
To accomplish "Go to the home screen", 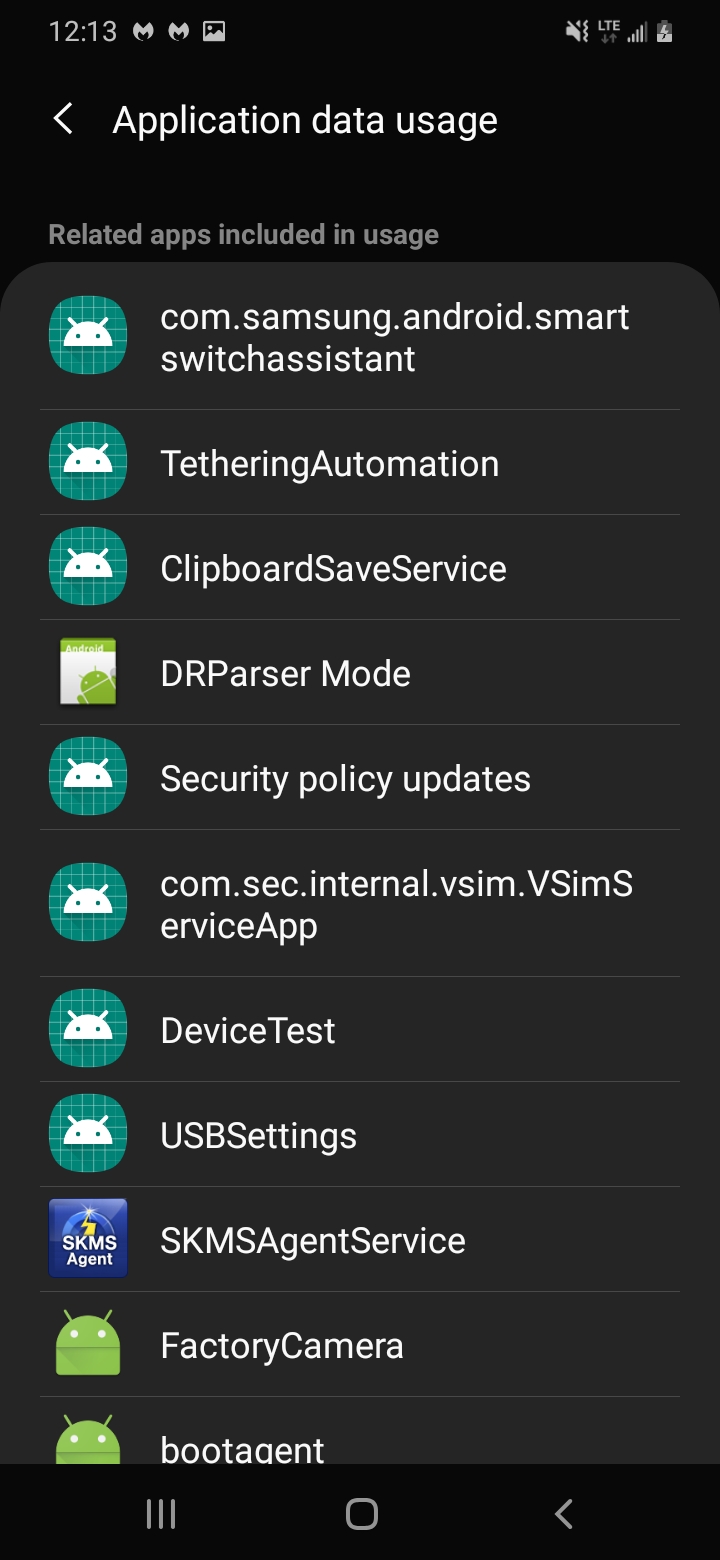I will [x=361, y=1514].
